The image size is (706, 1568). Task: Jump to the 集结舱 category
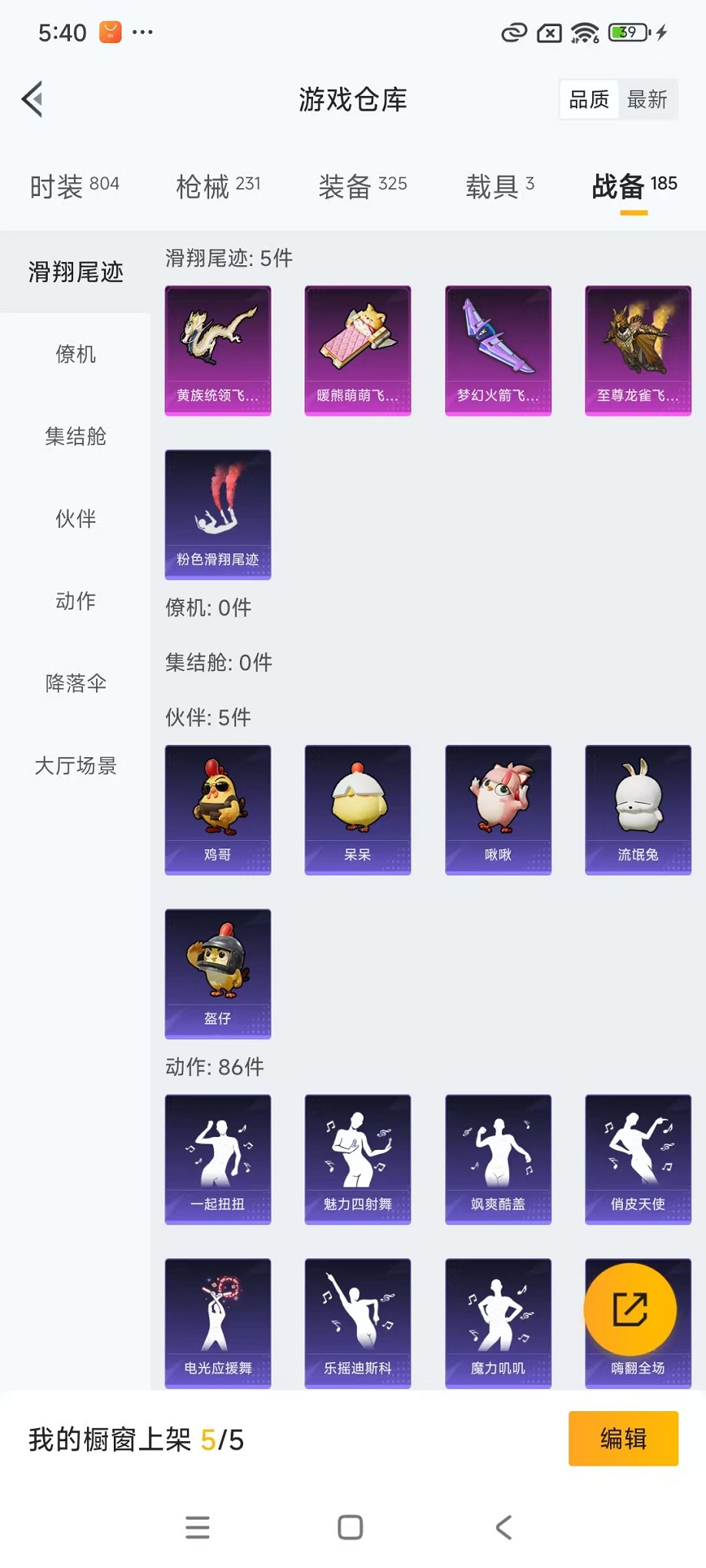(x=75, y=437)
